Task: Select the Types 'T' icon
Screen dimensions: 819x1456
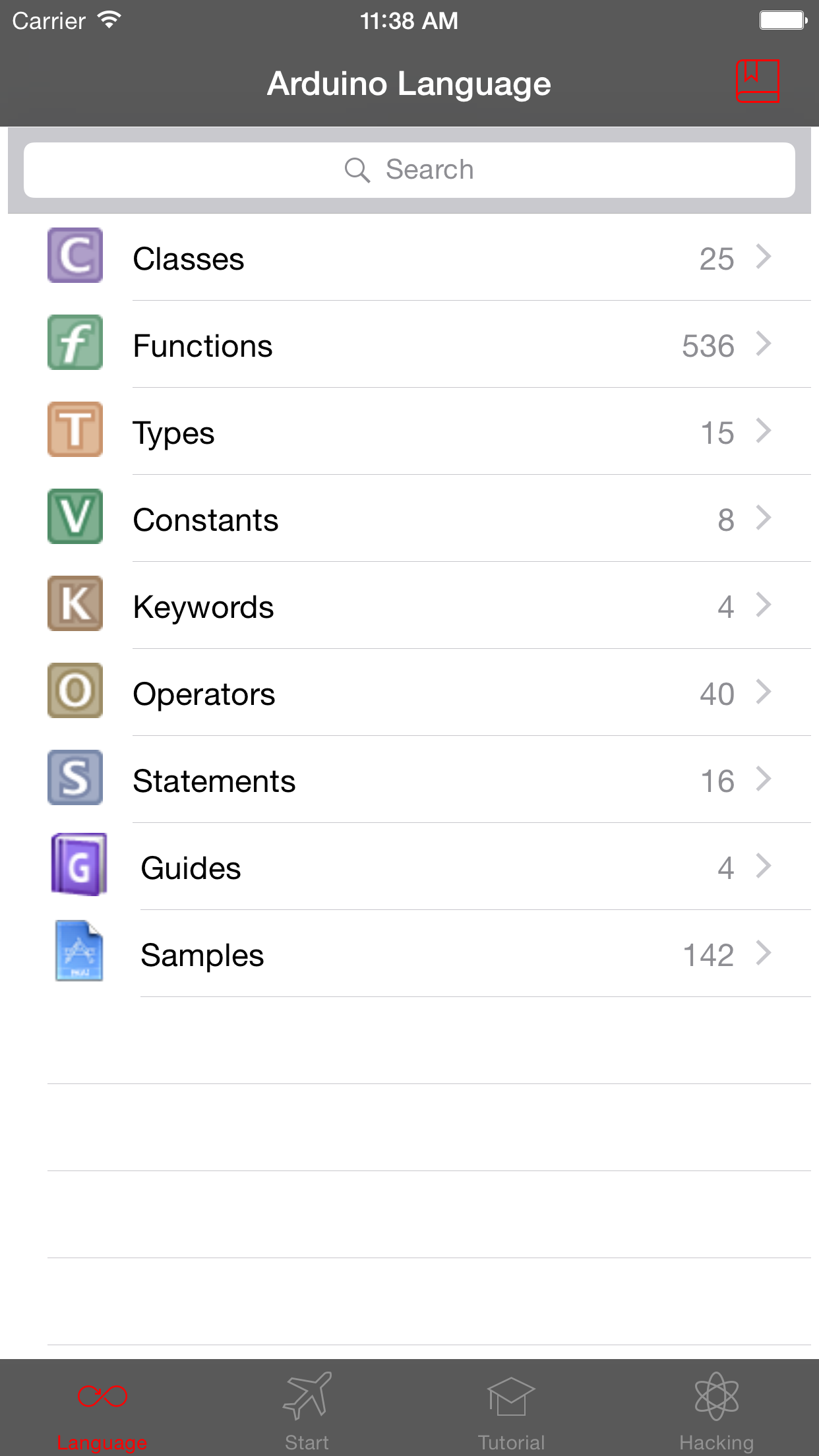Action: [75, 431]
